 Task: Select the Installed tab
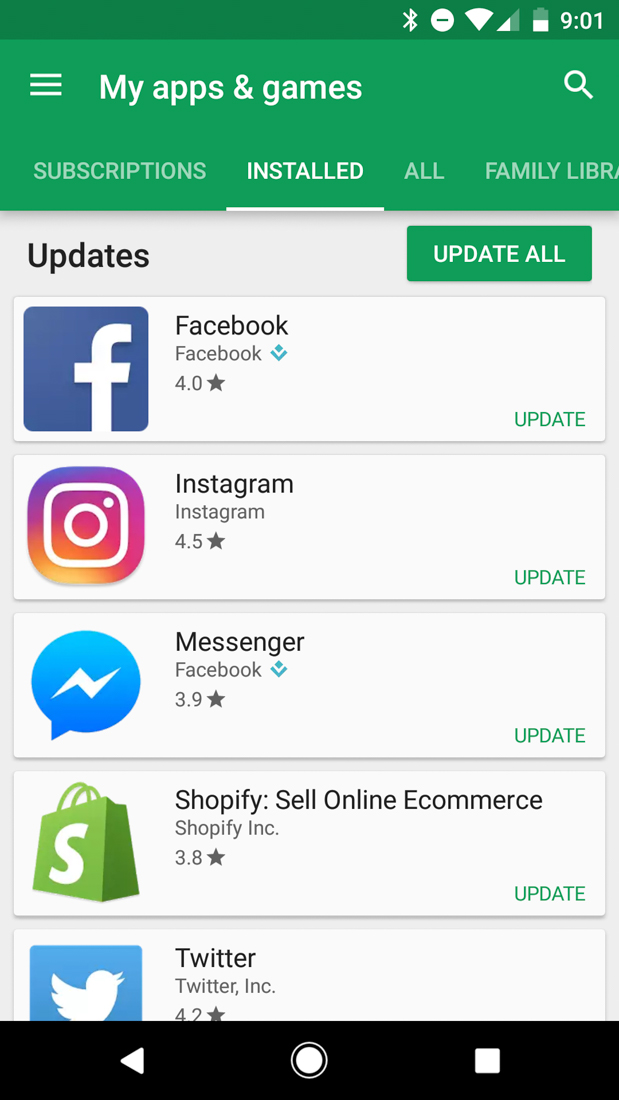pos(305,171)
